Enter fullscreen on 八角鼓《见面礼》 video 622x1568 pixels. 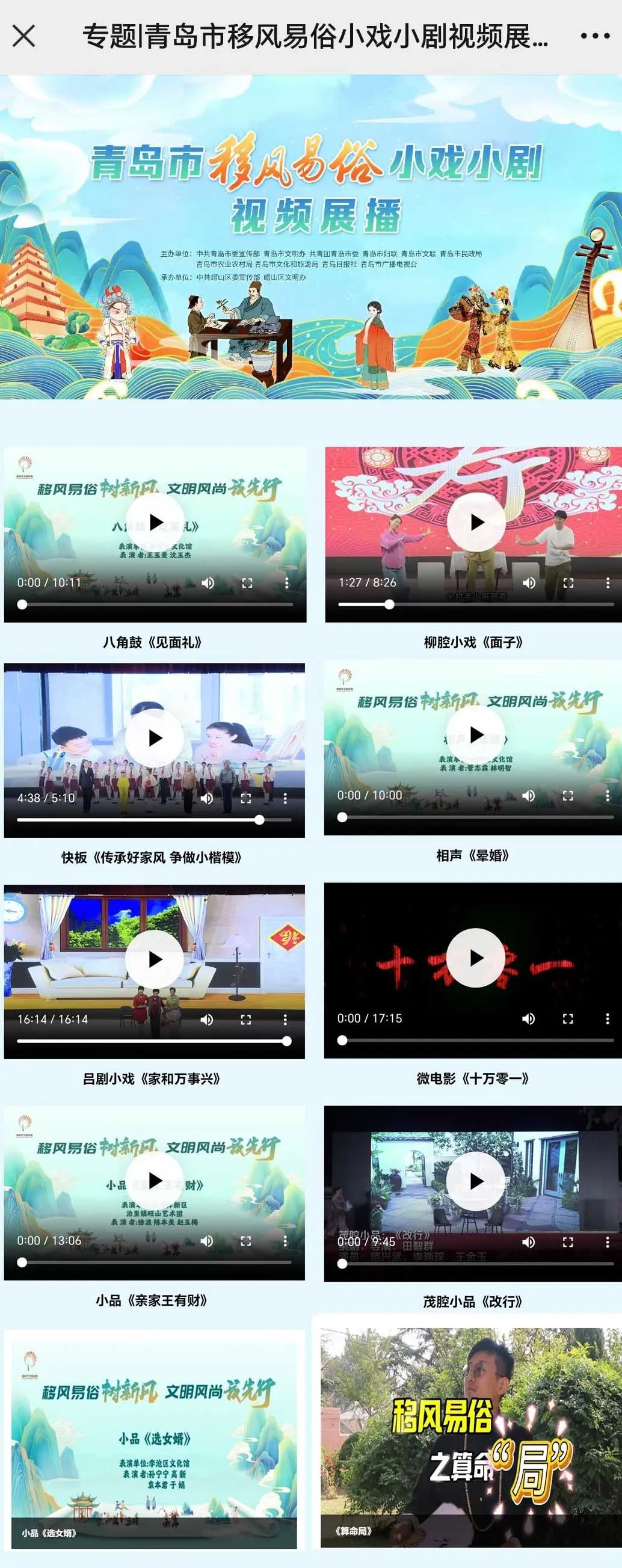pos(247,583)
